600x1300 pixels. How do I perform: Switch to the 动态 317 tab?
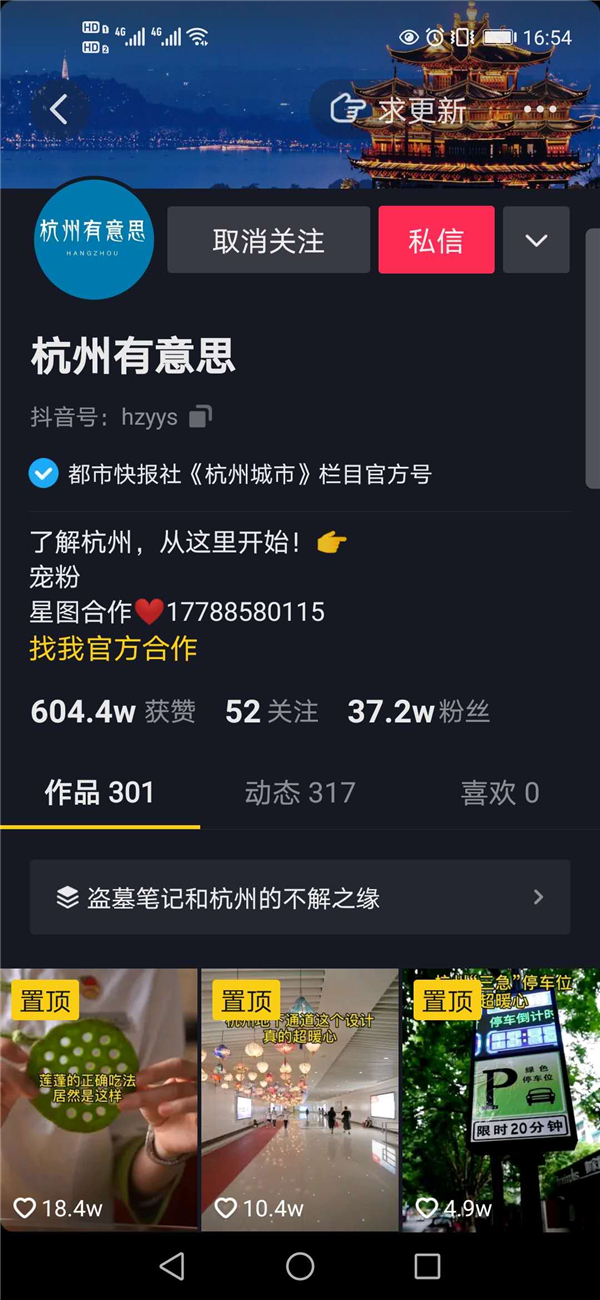(300, 793)
